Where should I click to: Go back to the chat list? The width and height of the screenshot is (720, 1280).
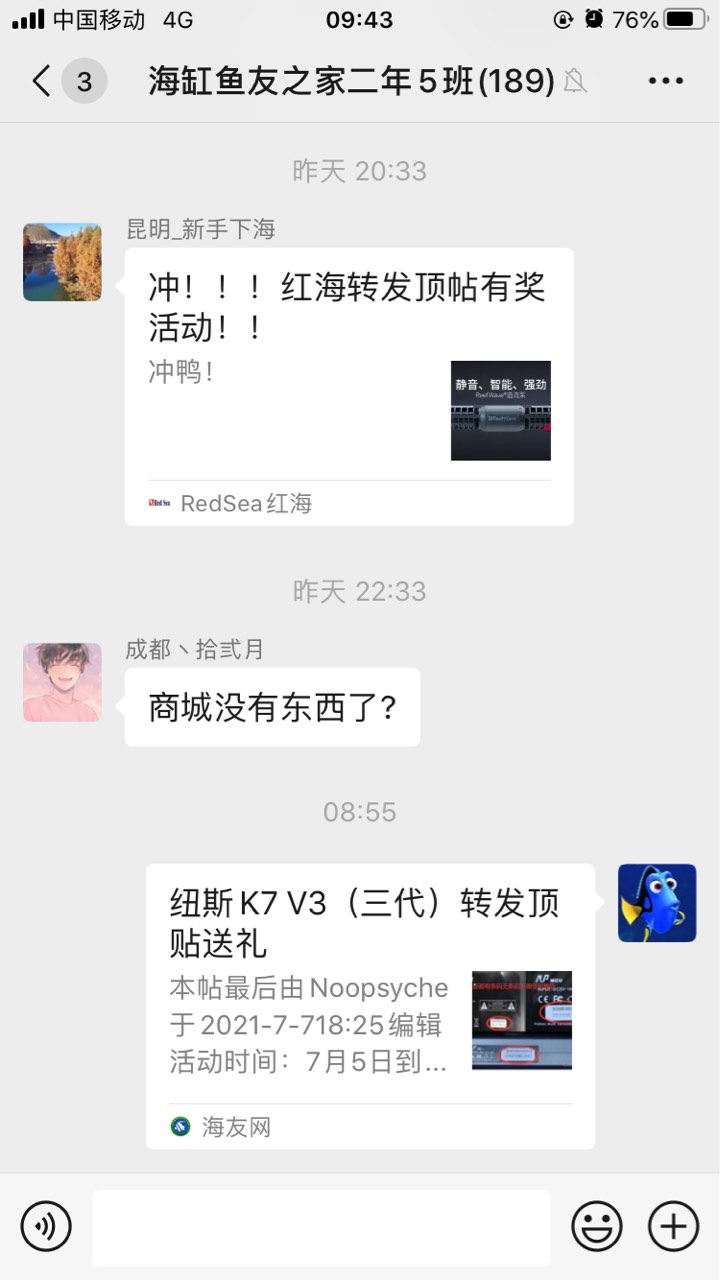tap(42, 81)
